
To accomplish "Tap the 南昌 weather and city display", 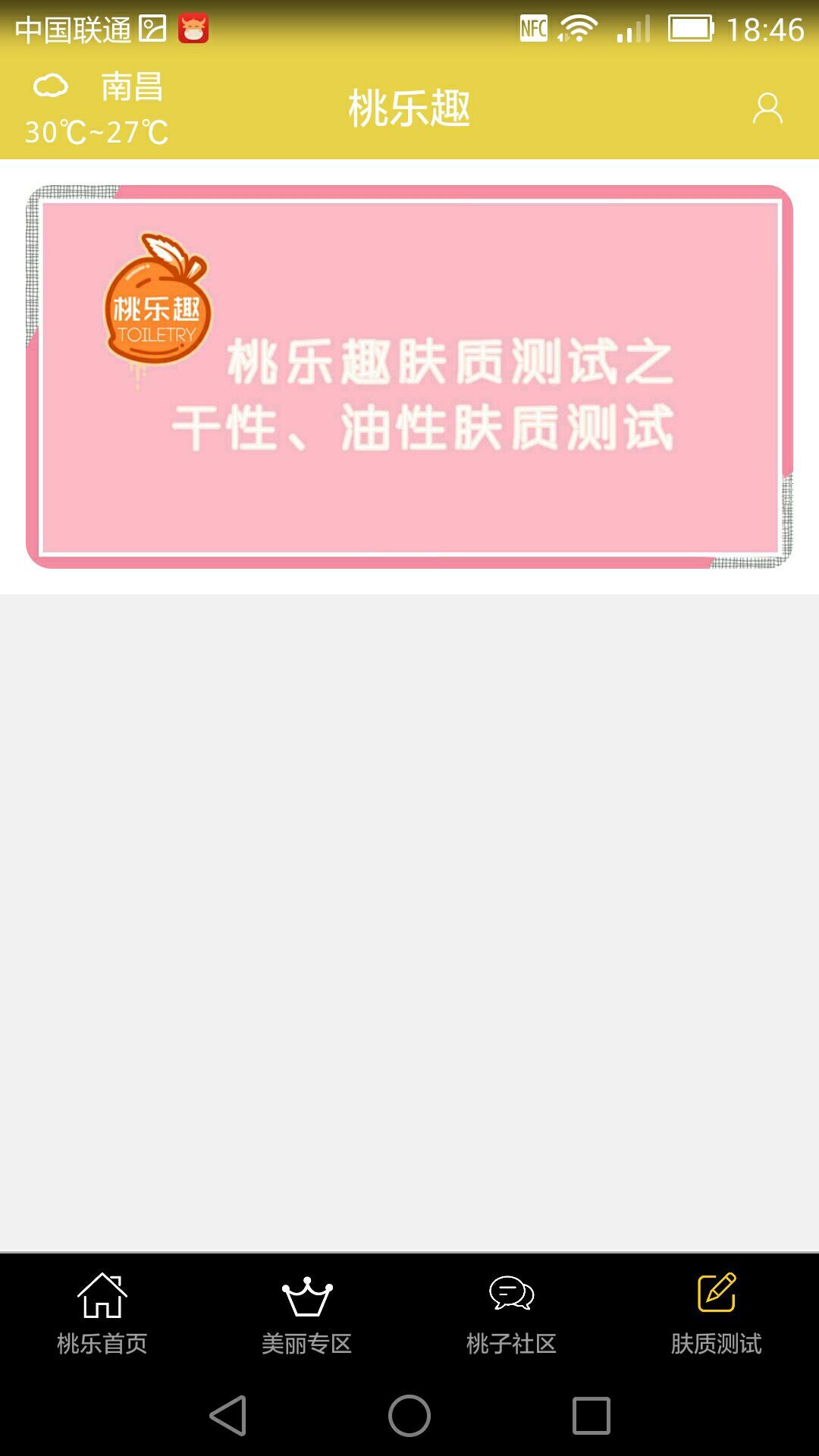I will click(x=97, y=108).
